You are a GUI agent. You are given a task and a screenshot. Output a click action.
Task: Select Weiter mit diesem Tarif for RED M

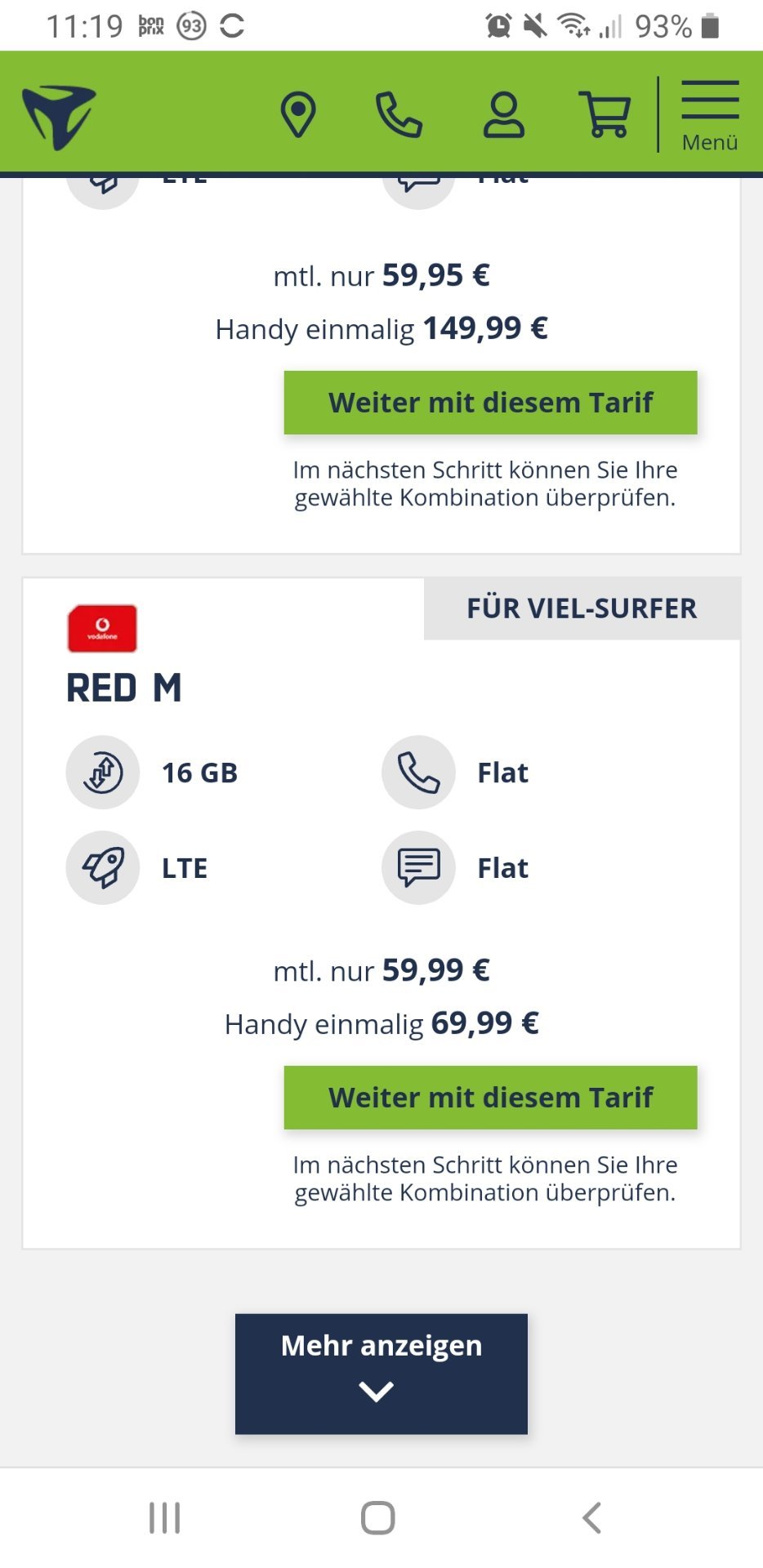490,1098
